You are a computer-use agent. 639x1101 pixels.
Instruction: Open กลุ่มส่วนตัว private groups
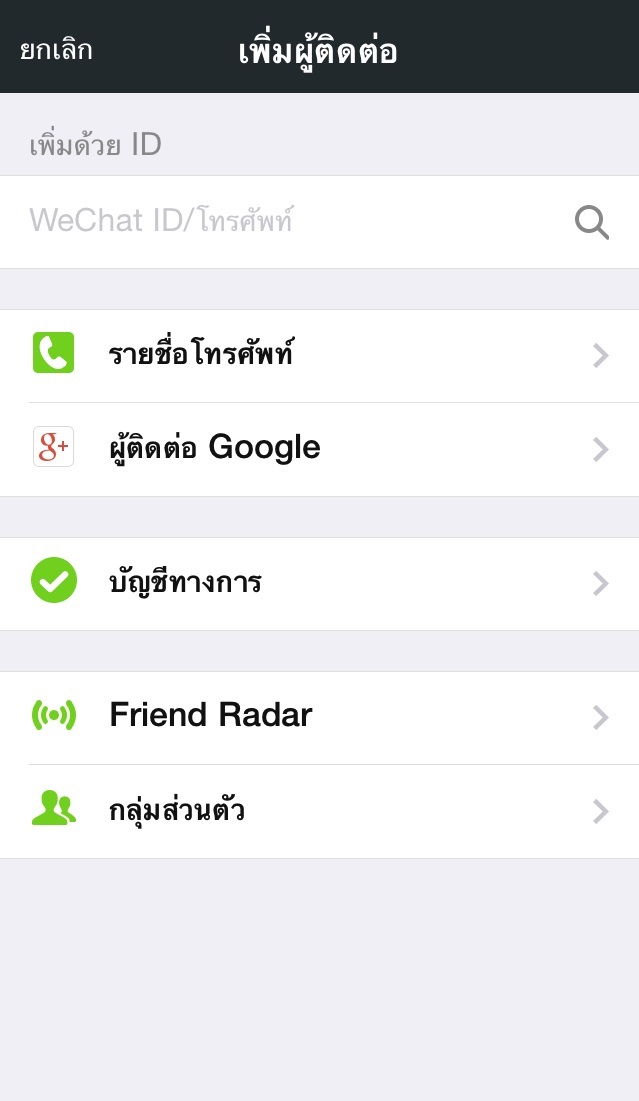(320, 812)
